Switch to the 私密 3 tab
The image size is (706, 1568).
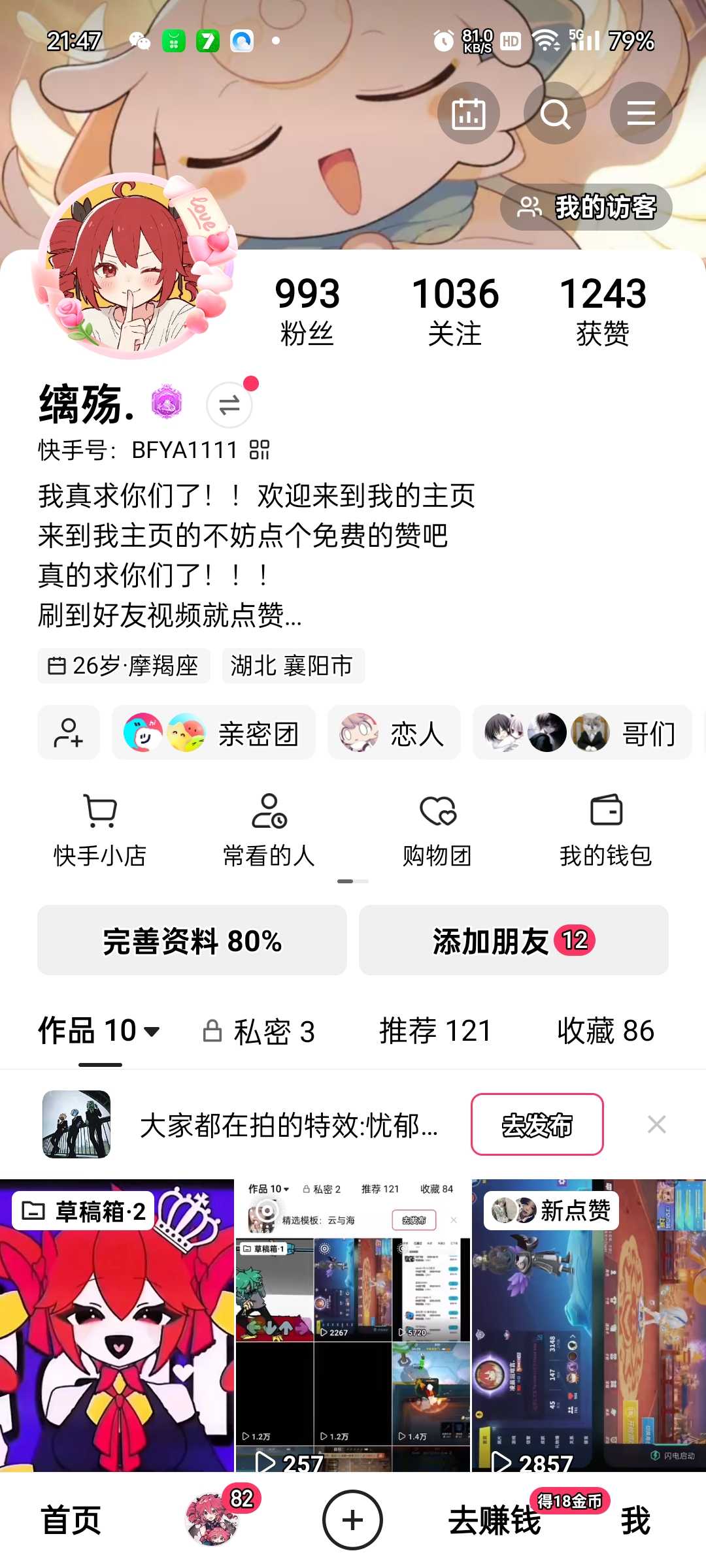pos(260,1032)
